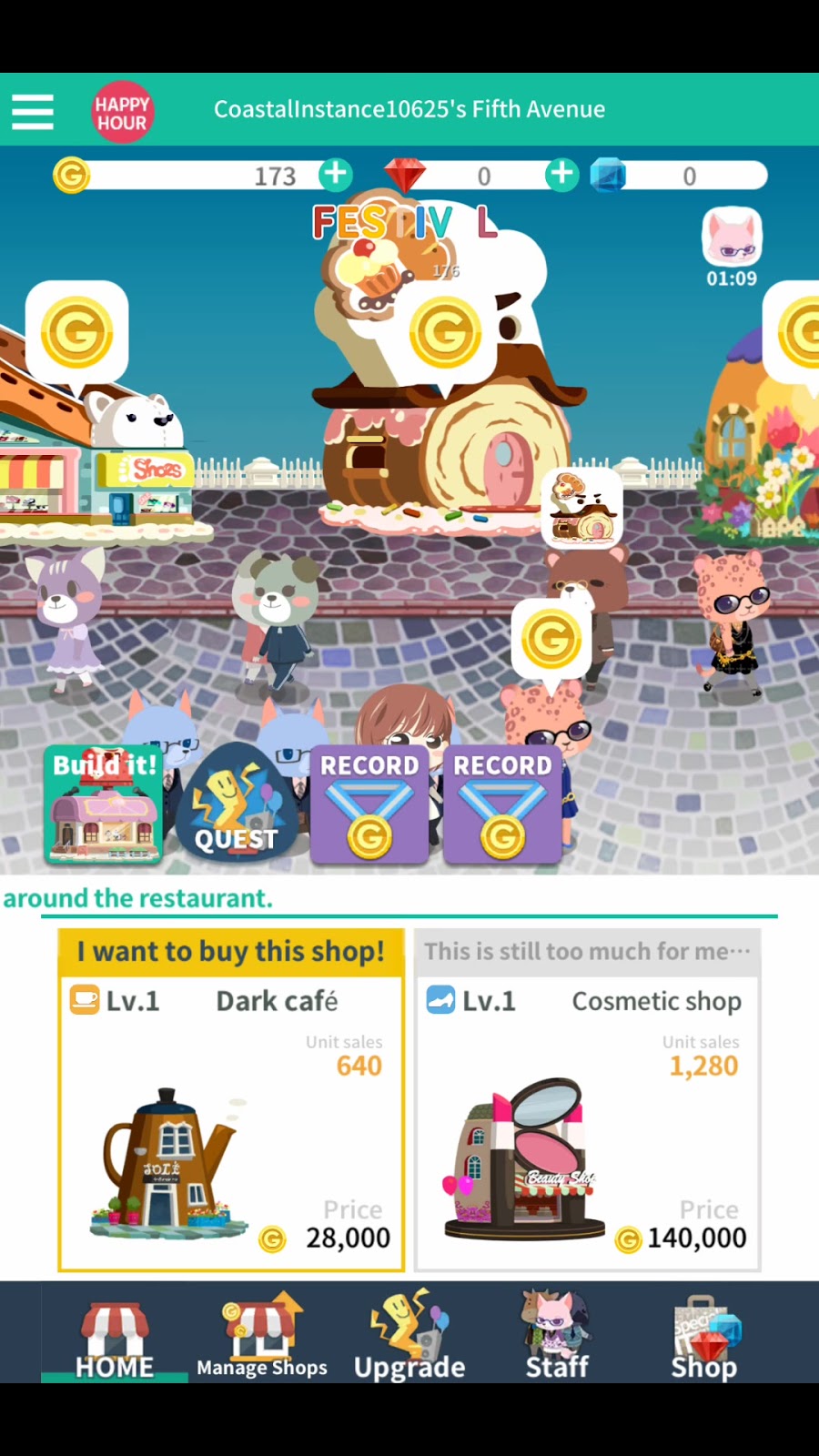Image resolution: width=819 pixels, height=1456 pixels.
Task: Tap the cake roll speech bubble
Action: [x=582, y=508]
